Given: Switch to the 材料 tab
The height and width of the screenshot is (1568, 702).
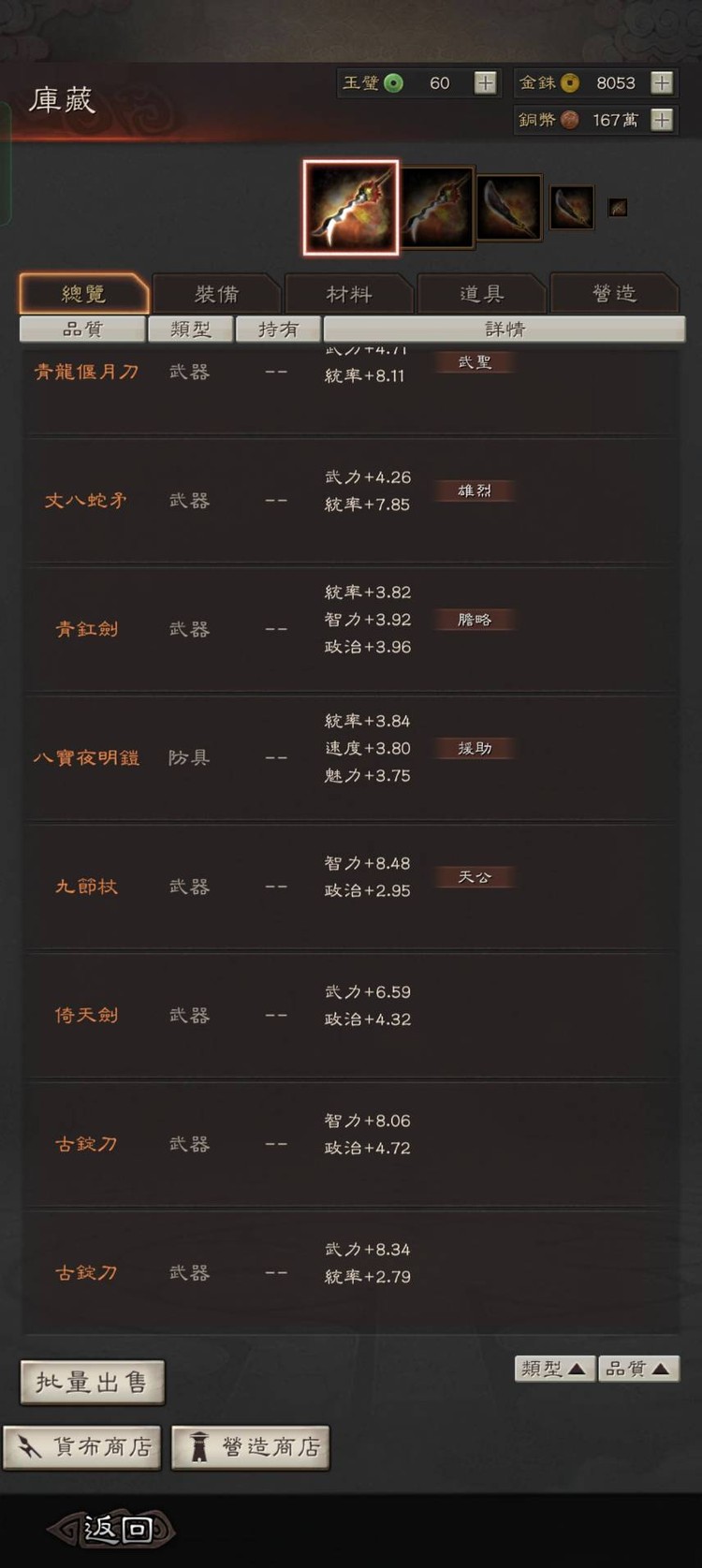Looking at the screenshot, I should coord(348,293).
